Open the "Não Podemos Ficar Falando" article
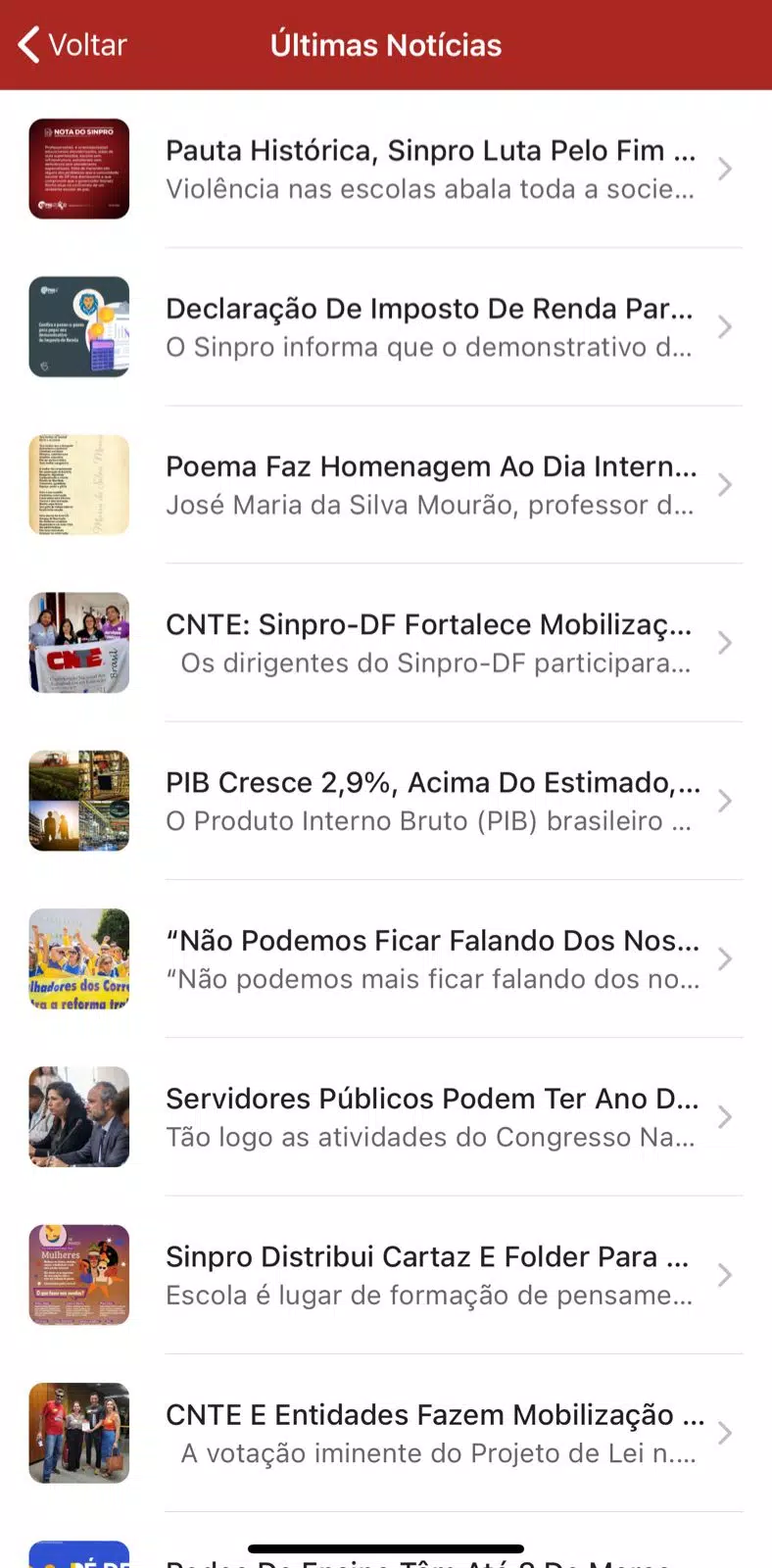 [386, 958]
